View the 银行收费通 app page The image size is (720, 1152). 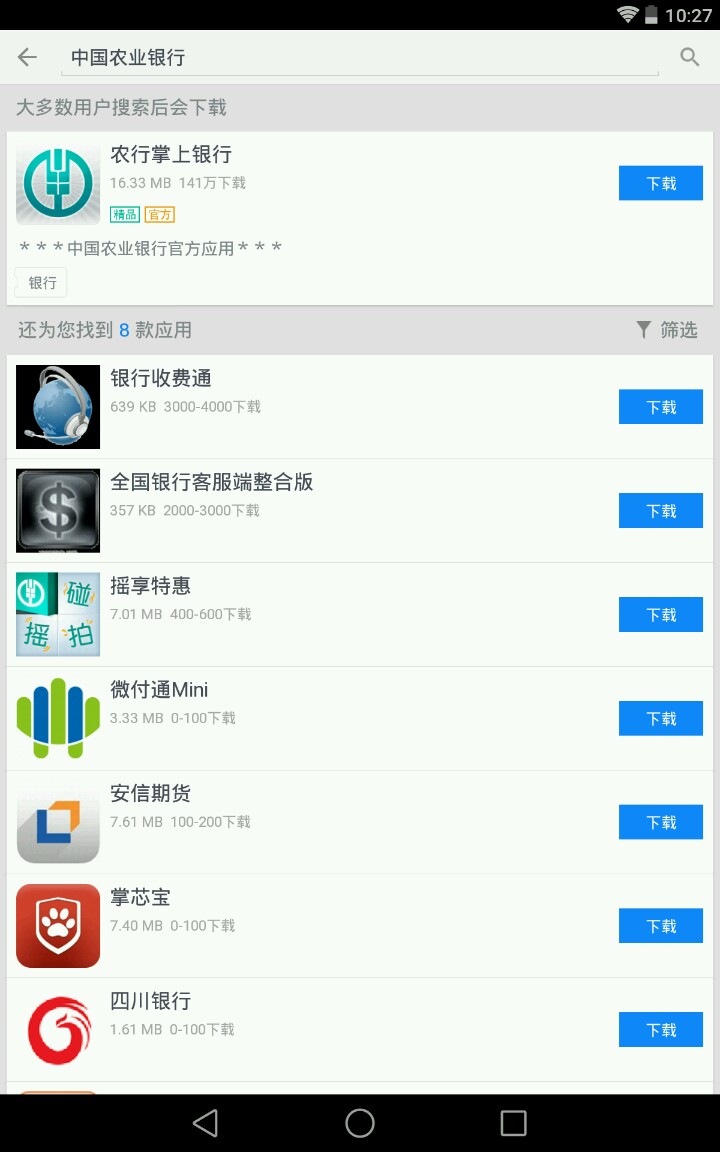tap(300, 405)
